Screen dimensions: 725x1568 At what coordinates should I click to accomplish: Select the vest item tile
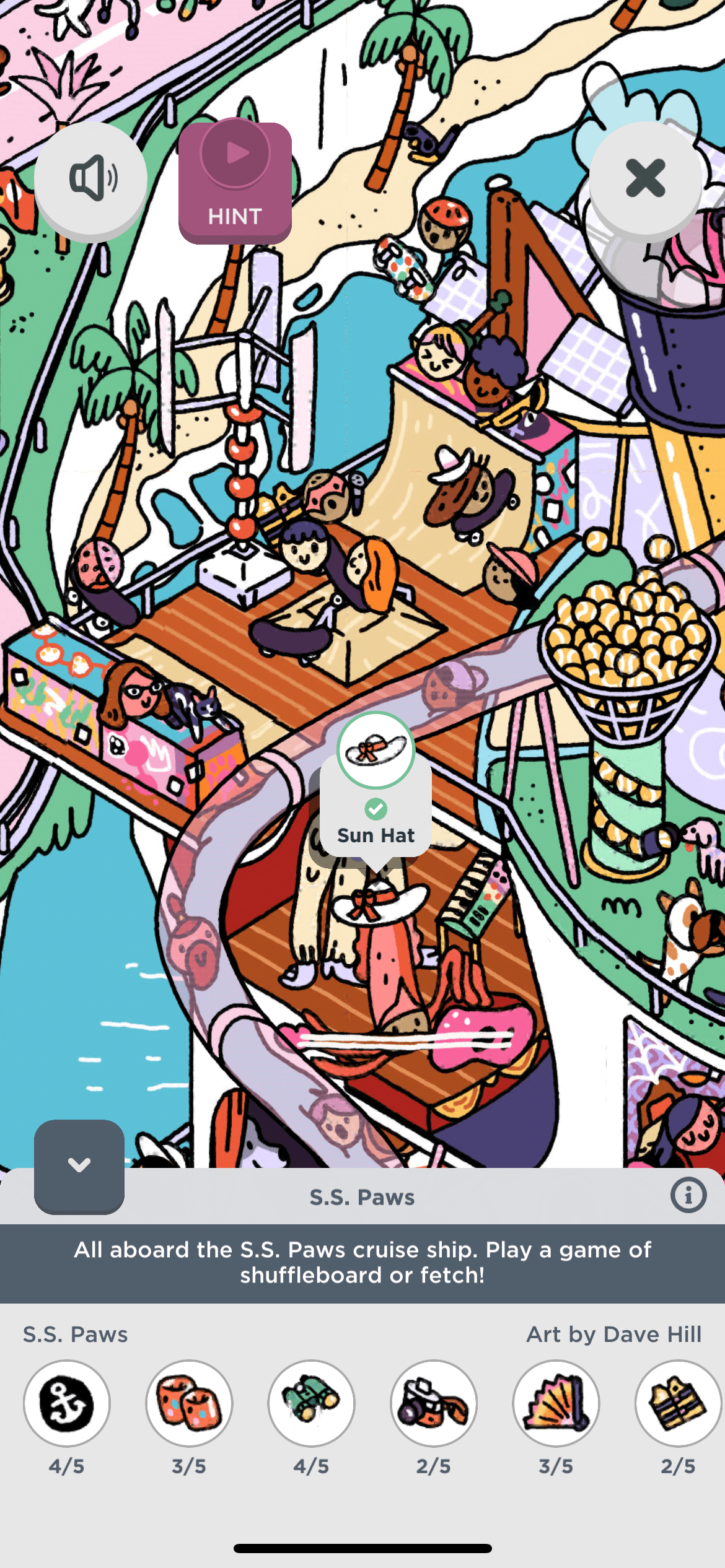(x=678, y=1403)
